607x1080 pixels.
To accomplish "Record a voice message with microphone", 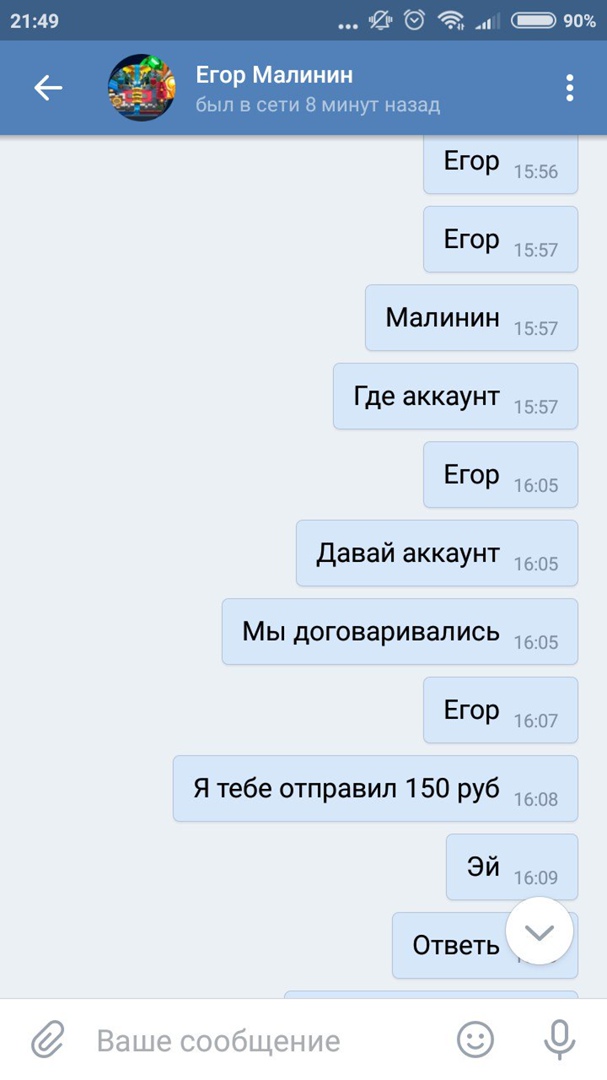I will tap(559, 1040).
